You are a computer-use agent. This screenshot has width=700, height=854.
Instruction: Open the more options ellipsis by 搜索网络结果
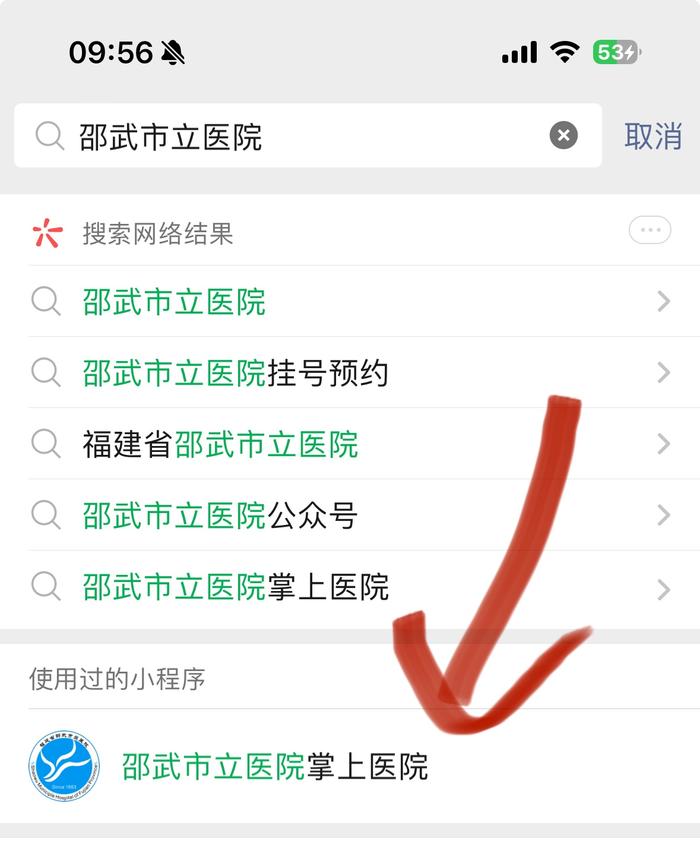point(650,231)
